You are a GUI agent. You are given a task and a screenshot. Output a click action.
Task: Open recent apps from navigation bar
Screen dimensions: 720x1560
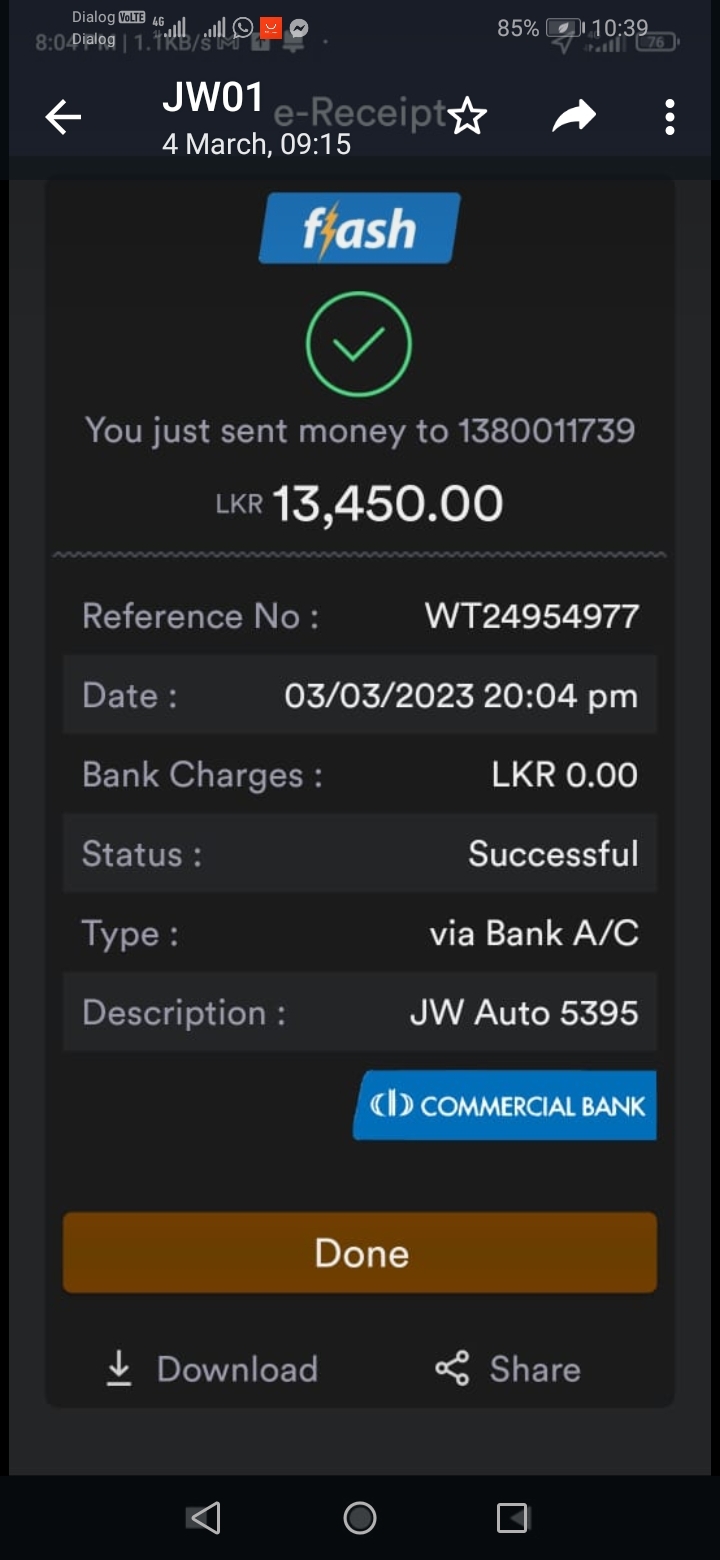[x=512, y=1518]
